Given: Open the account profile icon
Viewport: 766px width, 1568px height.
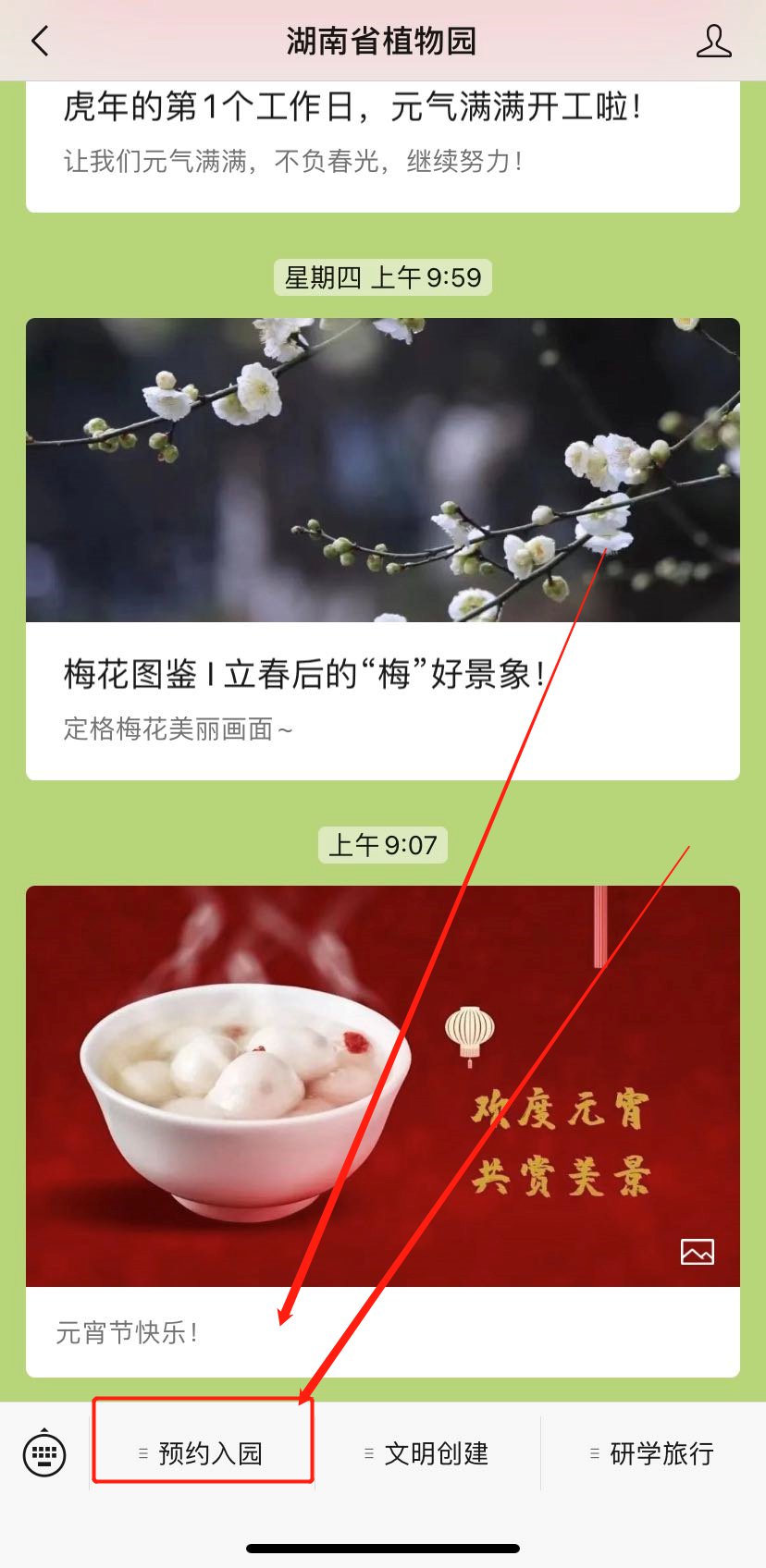Looking at the screenshot, I should (713, 42).
